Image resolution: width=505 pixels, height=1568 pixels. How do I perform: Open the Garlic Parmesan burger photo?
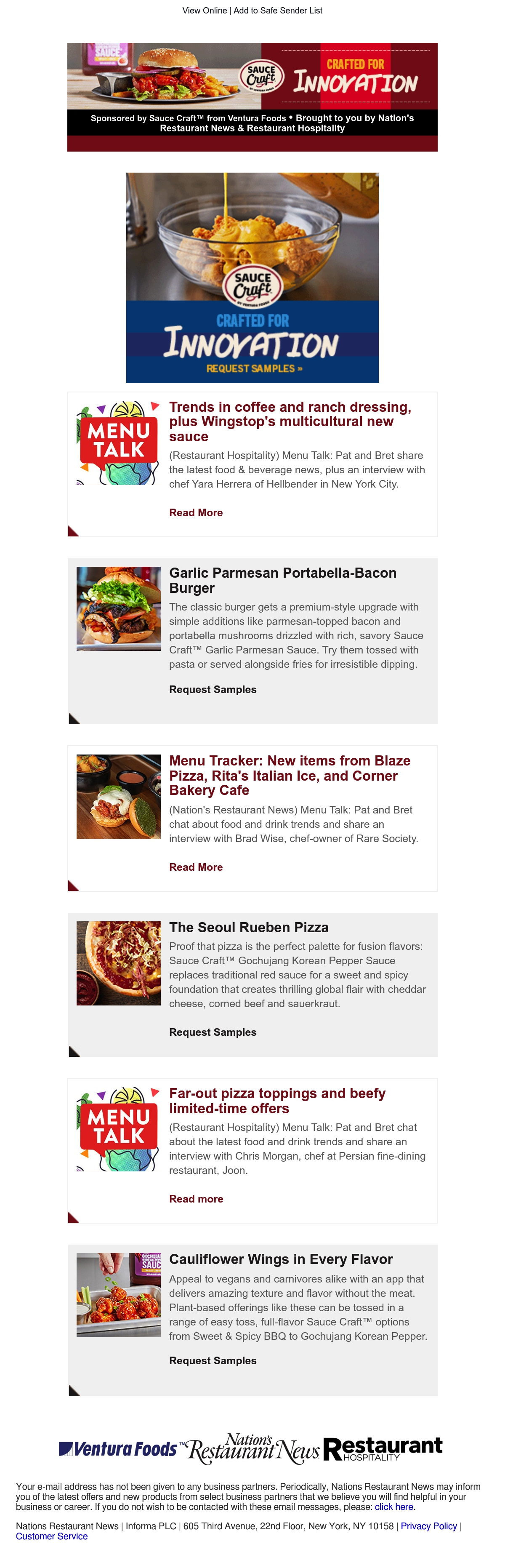119,609
